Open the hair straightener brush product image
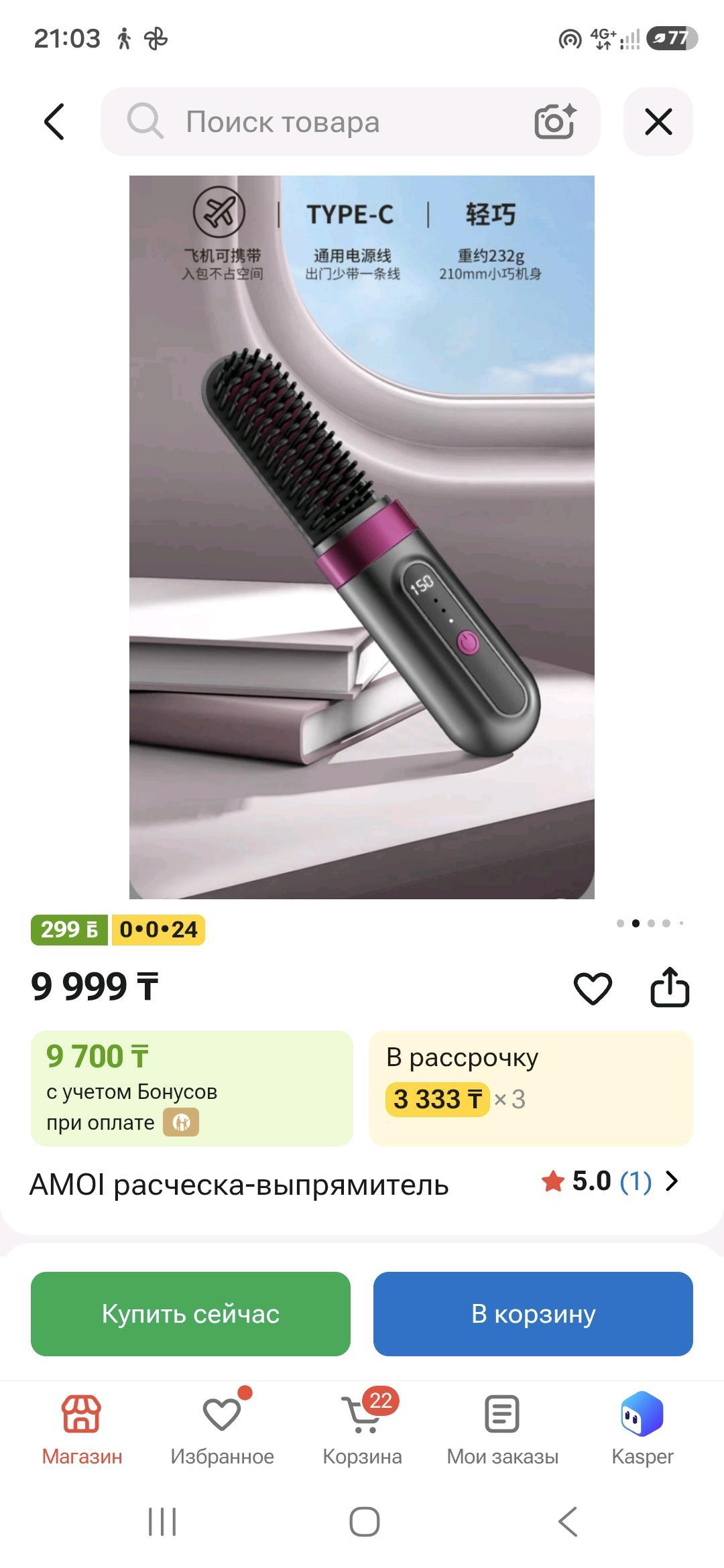Screen dimensions: 724x1568 (361, 537)
